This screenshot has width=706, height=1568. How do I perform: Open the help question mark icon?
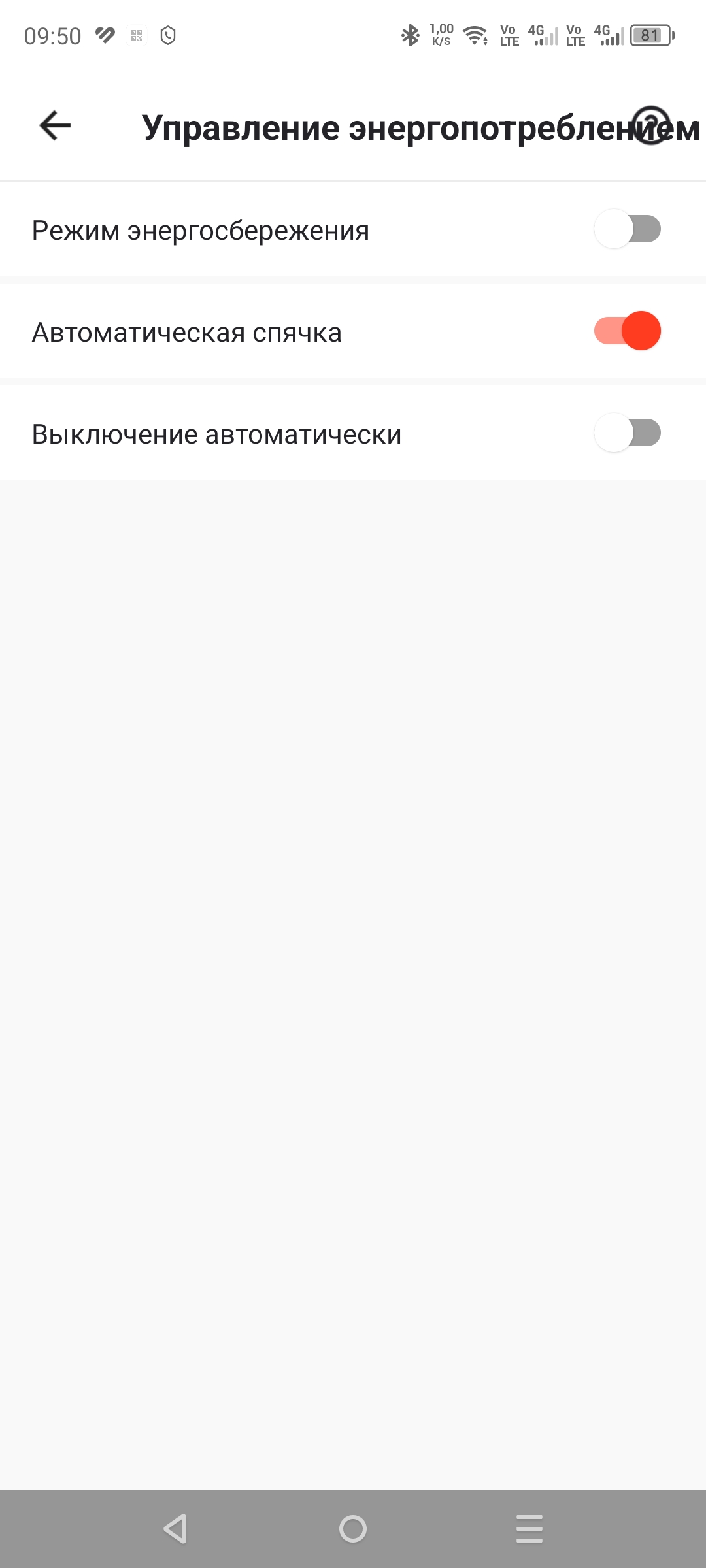coord(651,125)
